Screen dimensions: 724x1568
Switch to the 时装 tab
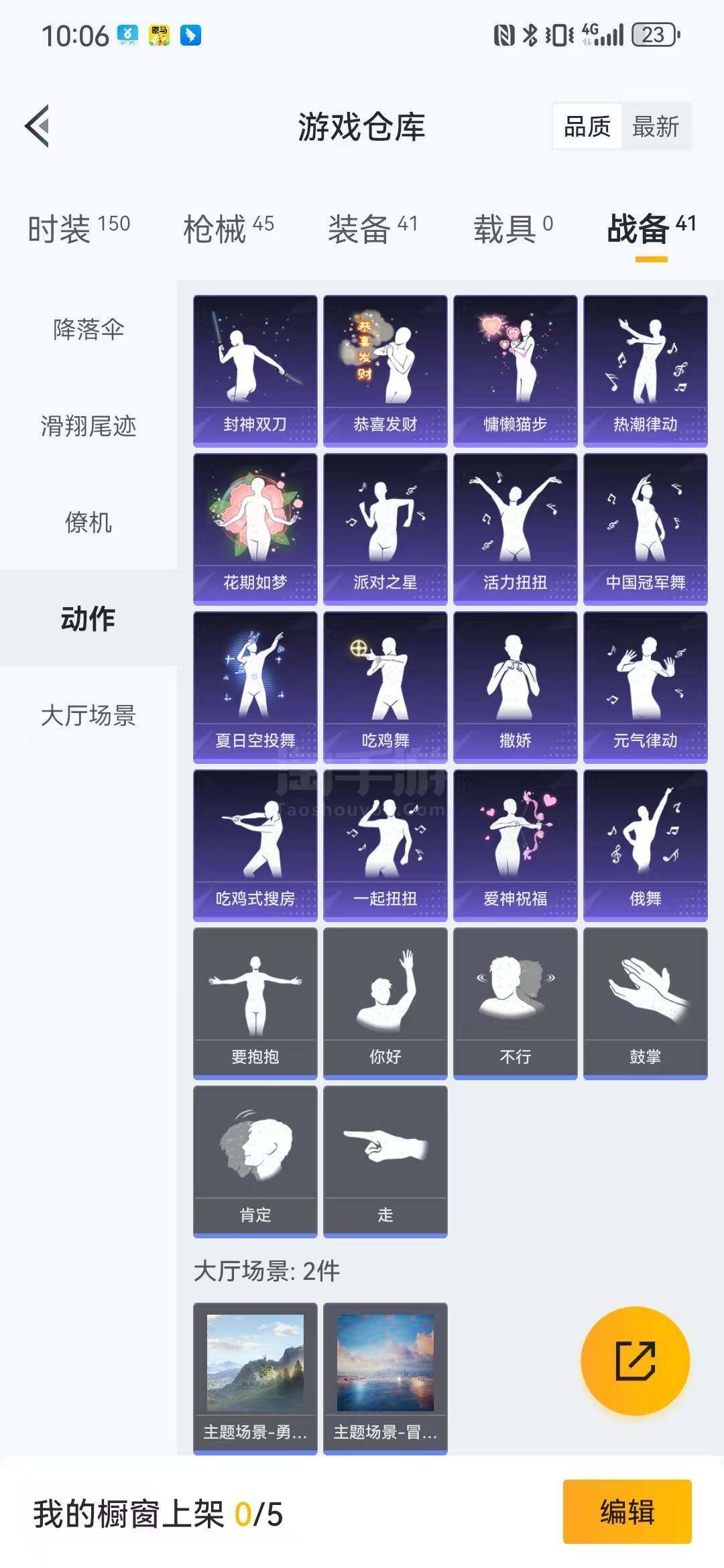coord(78,229)
